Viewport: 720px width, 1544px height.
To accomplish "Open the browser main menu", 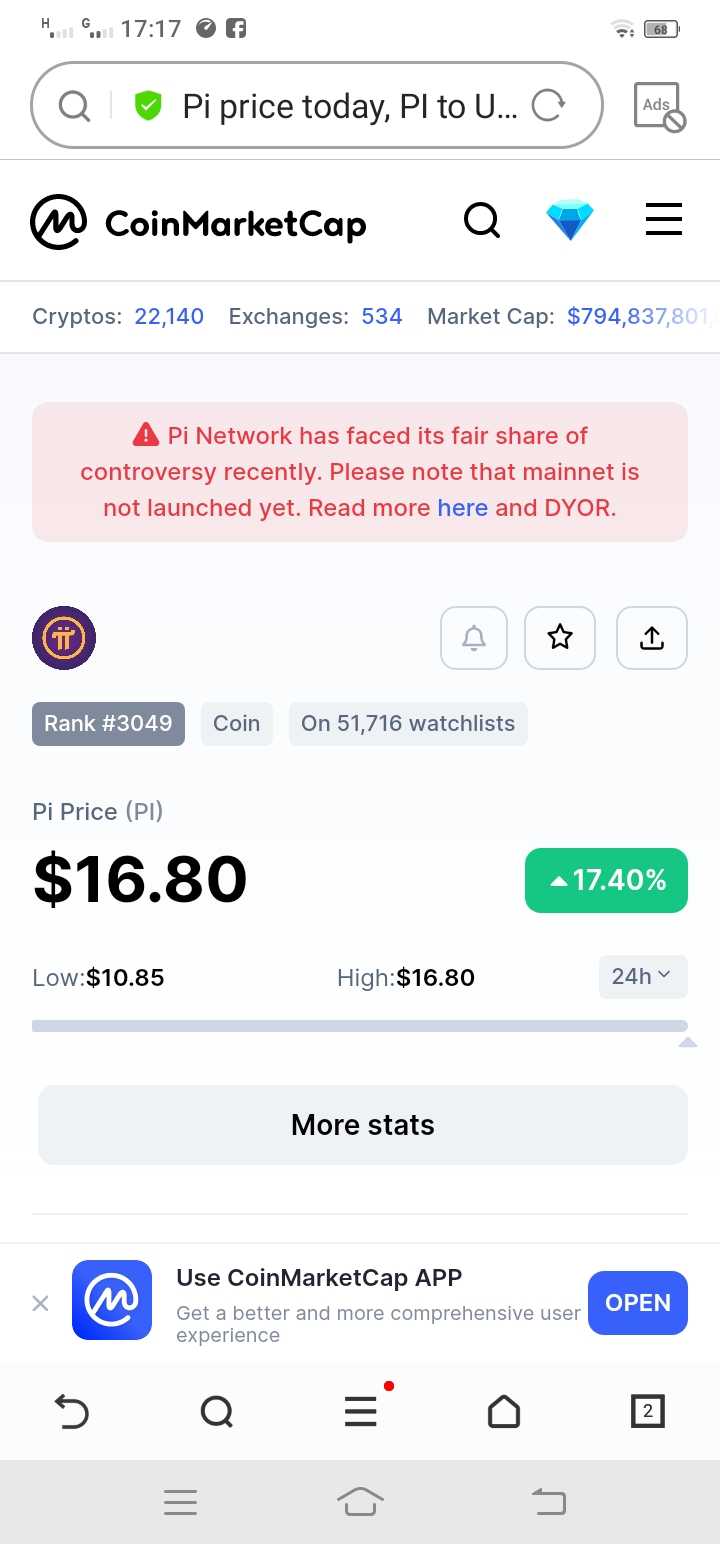I will [361, 1412].
